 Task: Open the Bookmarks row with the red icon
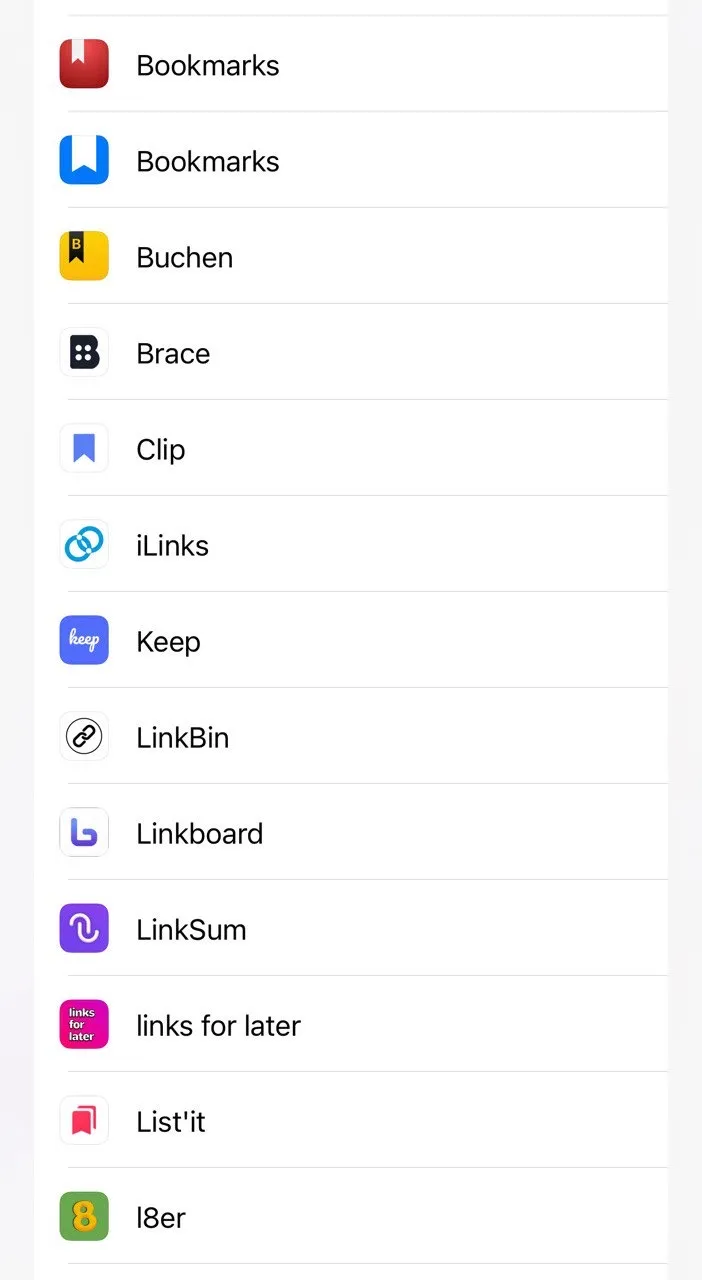pyautogui.click(x=351, y=64)
